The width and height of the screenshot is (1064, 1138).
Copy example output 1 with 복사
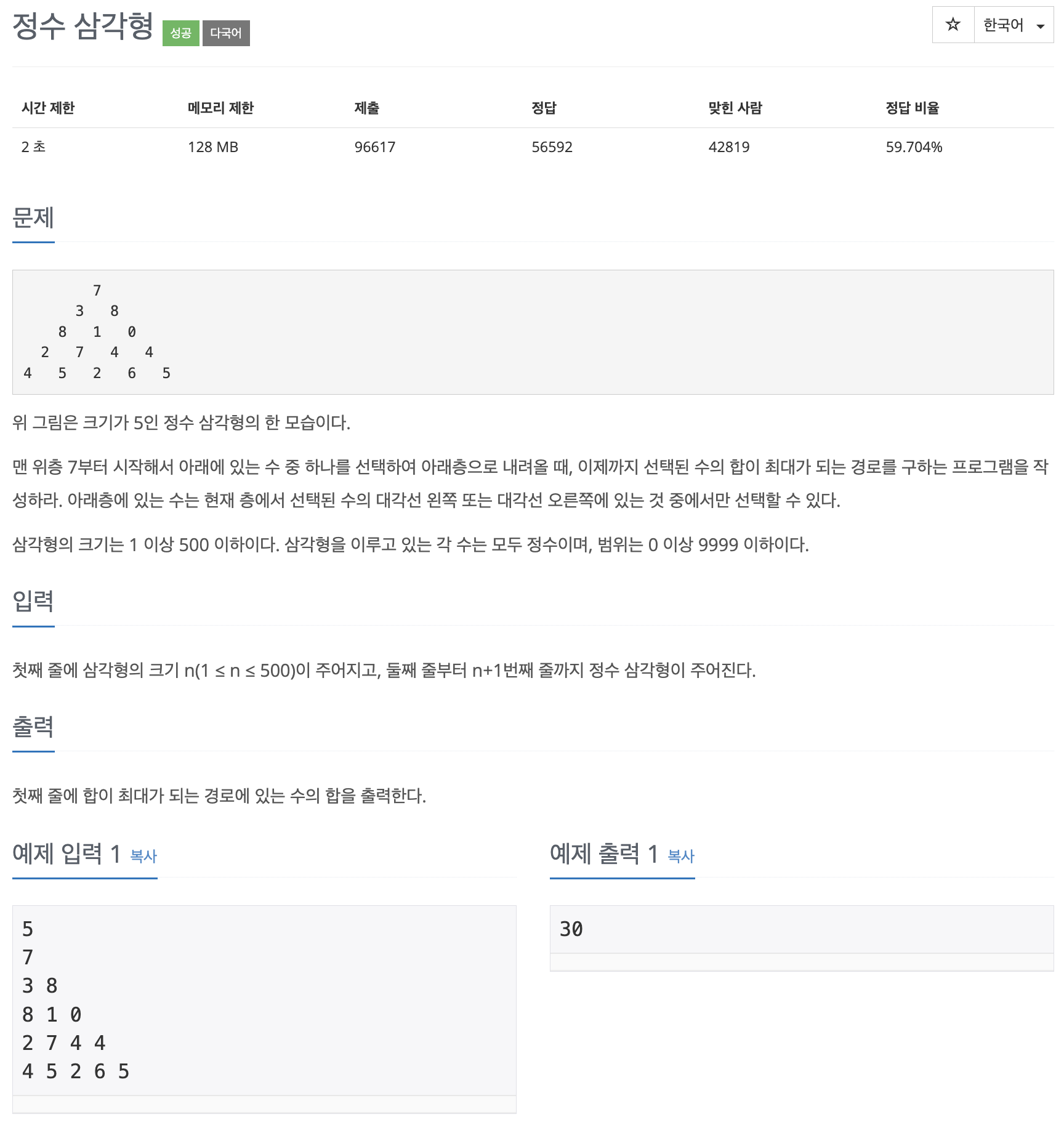coord(681,856)
